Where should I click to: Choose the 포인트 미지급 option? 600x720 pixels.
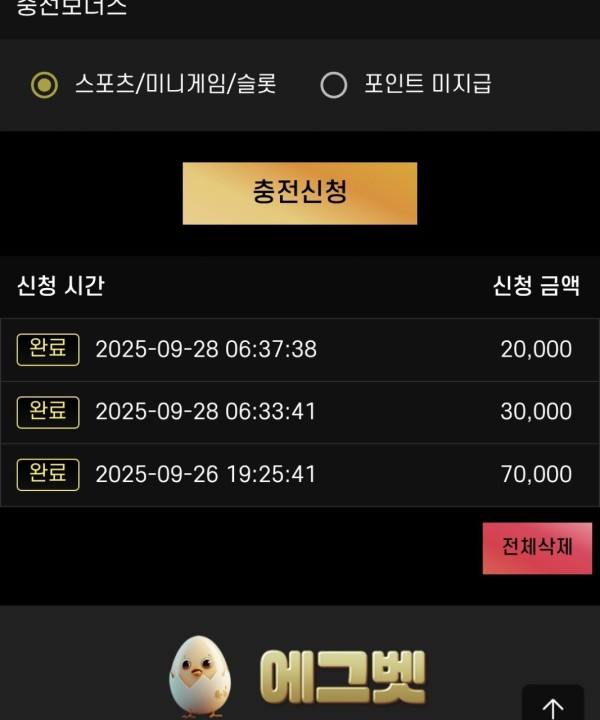[x=334, y=85]
